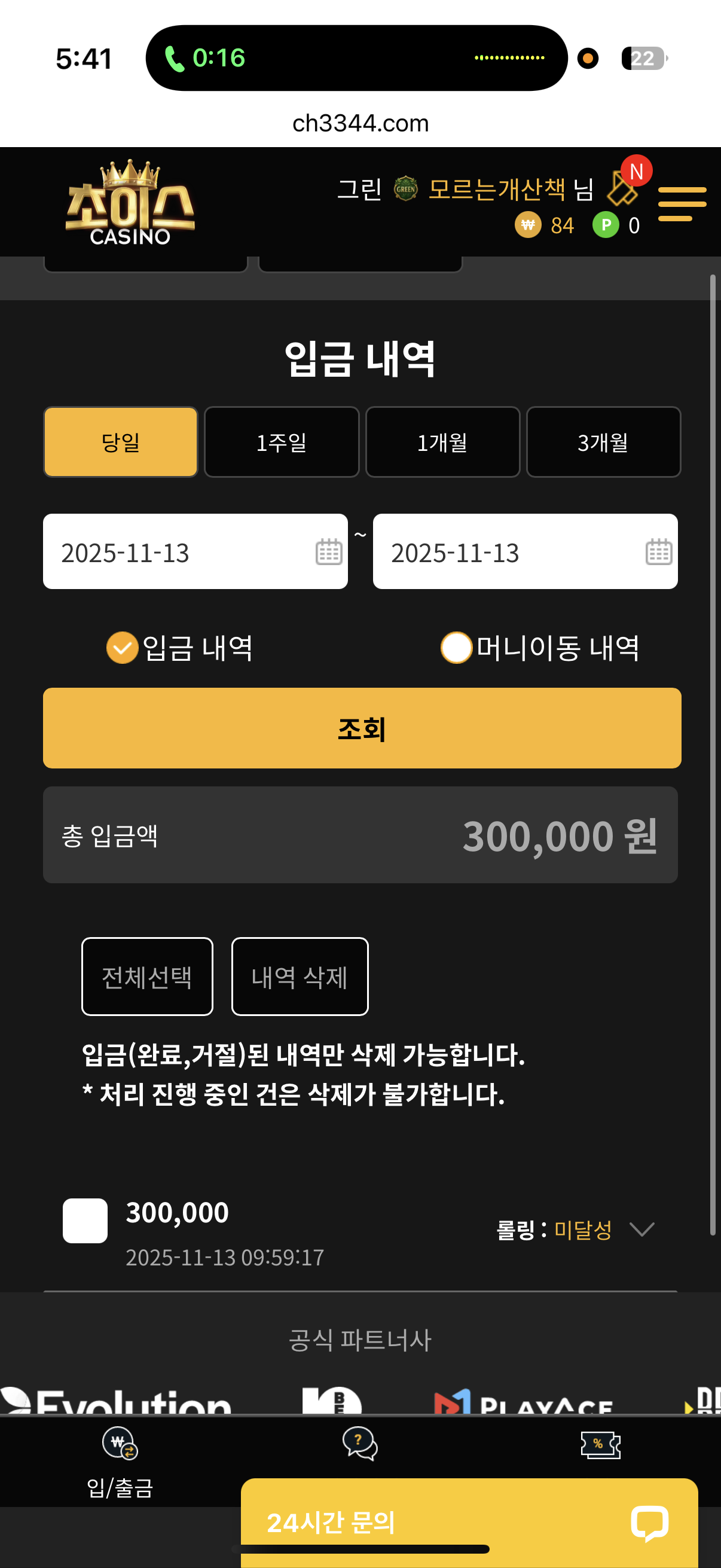Open the inquiry bubble bottom navigation icon
The width and height of the screenshot is (721, 1568).
[x=359, y=1443]
